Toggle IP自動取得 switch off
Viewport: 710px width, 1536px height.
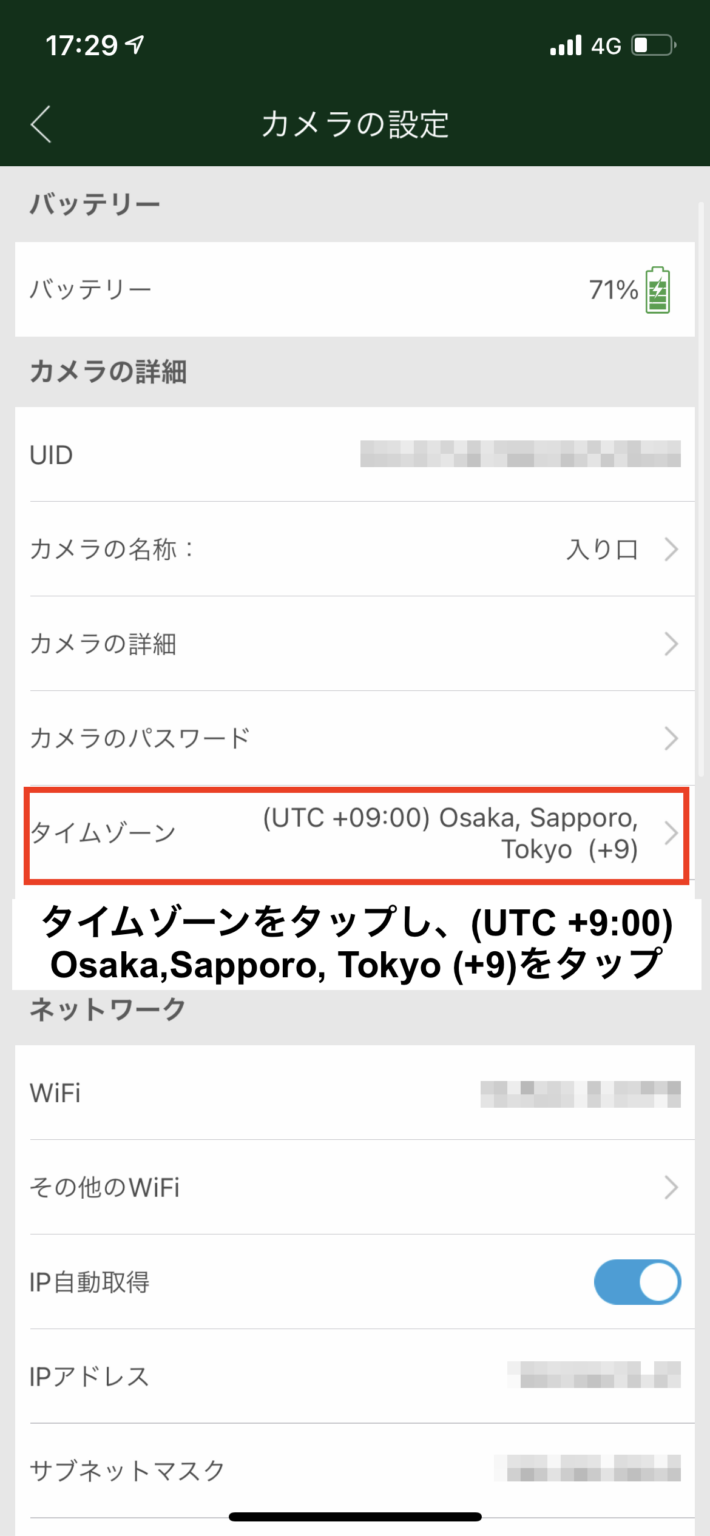click(x=637, y=1282)
